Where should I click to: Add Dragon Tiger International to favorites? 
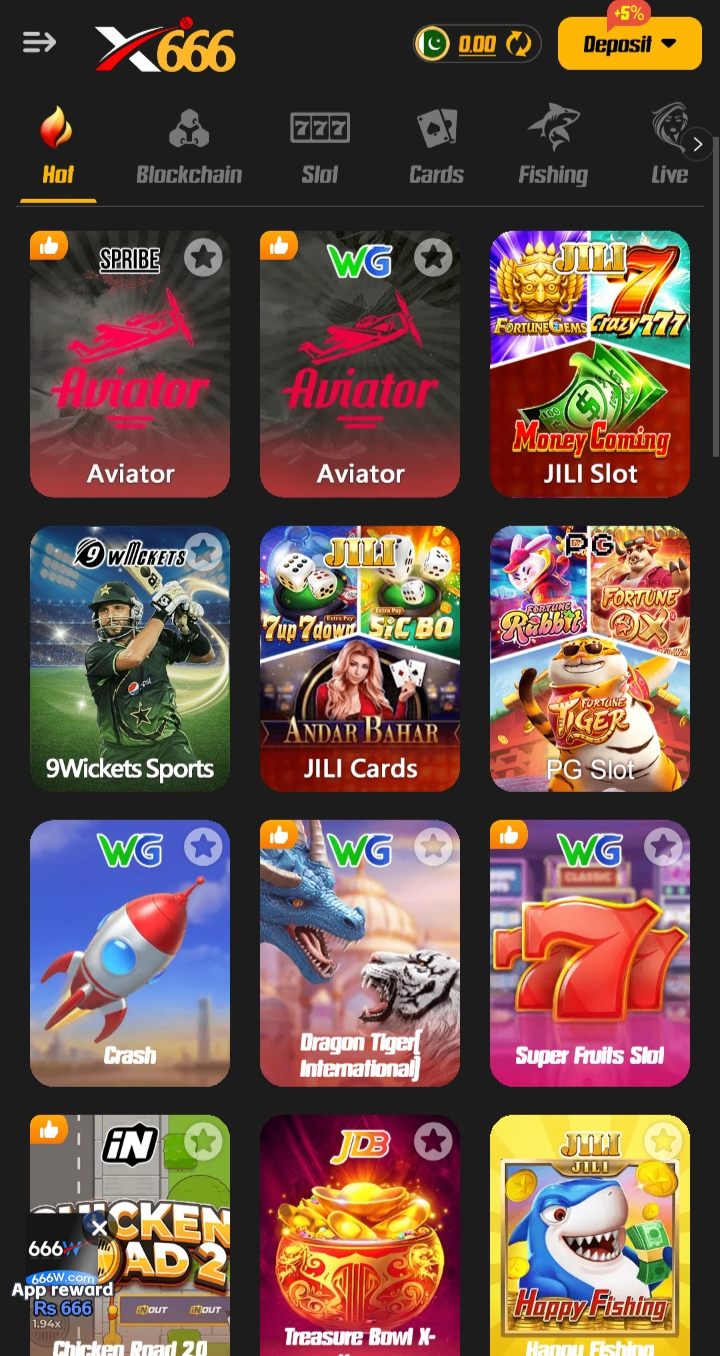tap(433, 847)
